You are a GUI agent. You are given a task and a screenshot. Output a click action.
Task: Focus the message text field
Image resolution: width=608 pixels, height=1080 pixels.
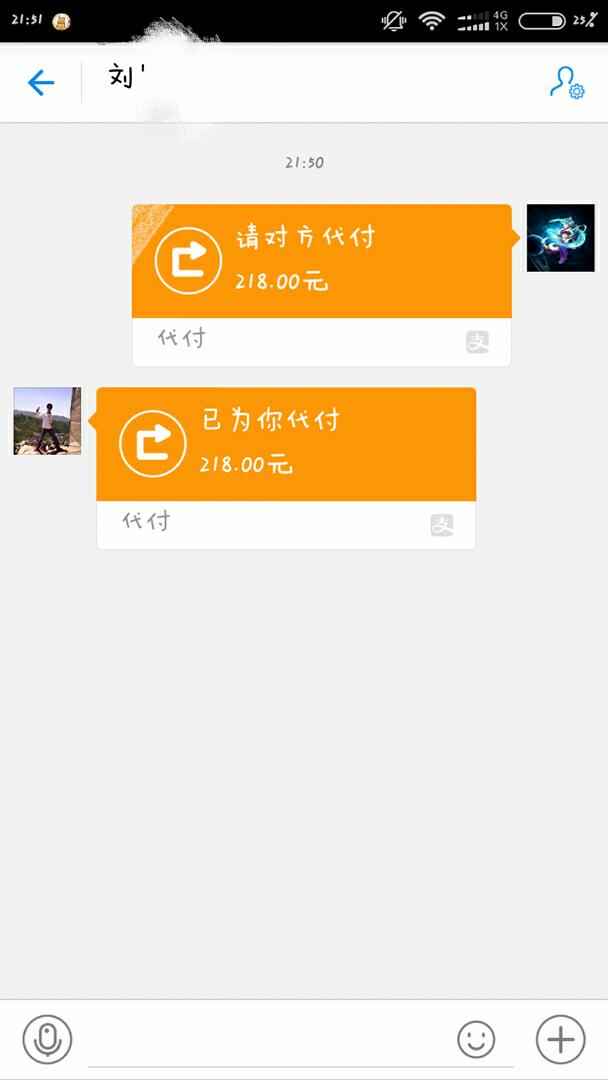(265, 1040)
